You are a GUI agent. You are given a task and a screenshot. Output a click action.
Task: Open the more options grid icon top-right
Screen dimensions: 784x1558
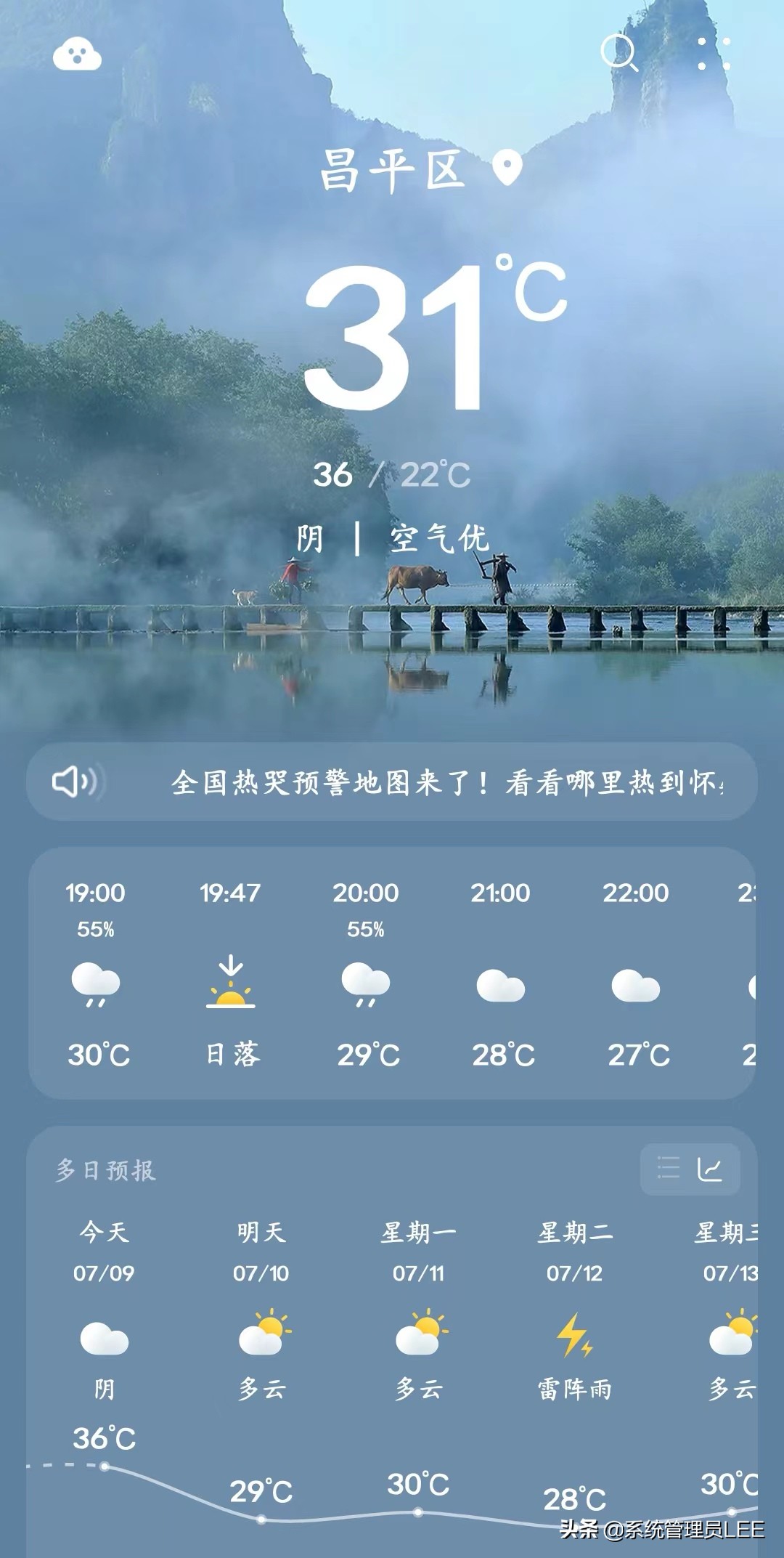(714, 54)
